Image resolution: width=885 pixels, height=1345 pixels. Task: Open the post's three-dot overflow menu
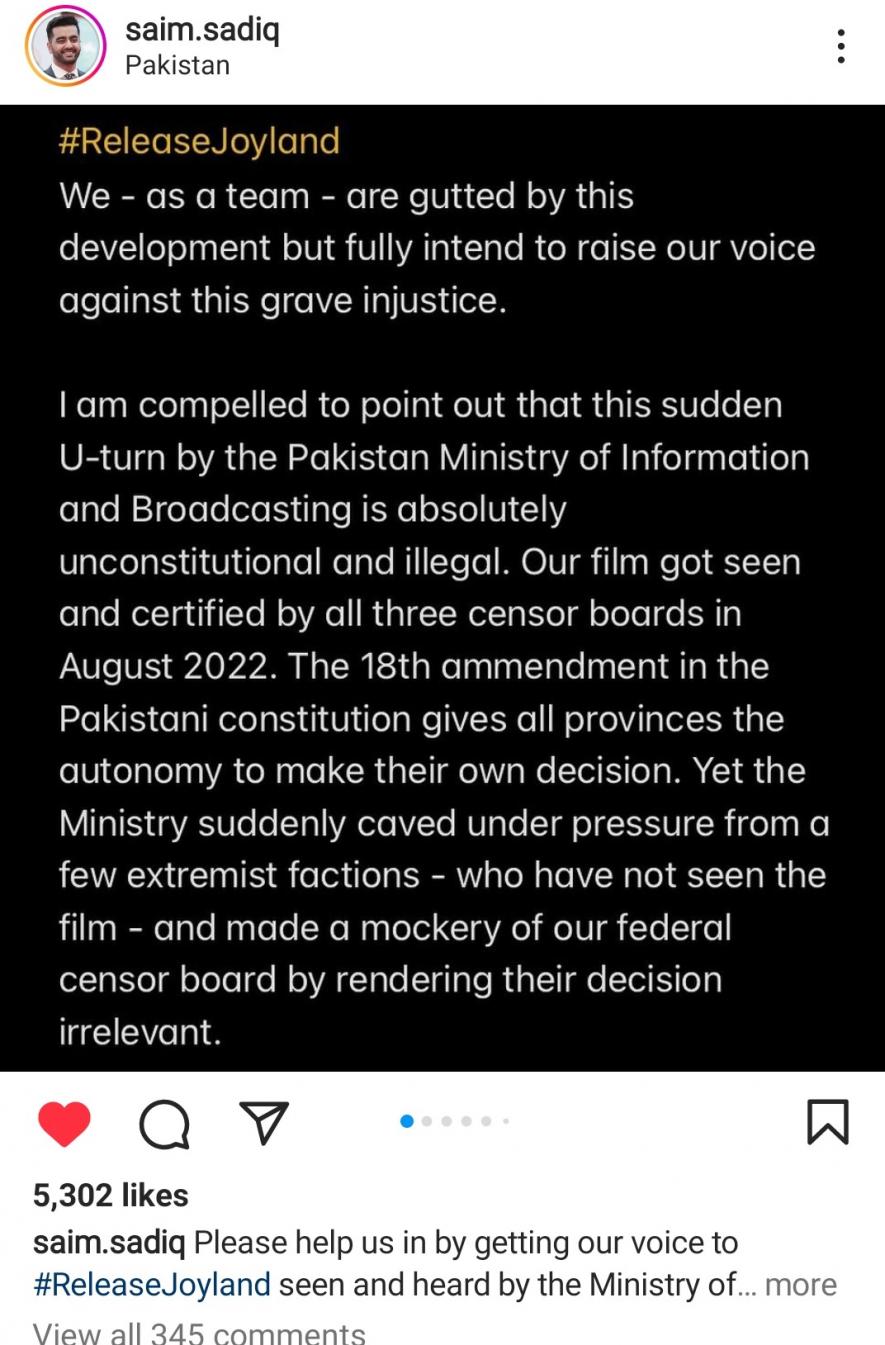coord(841,46)
